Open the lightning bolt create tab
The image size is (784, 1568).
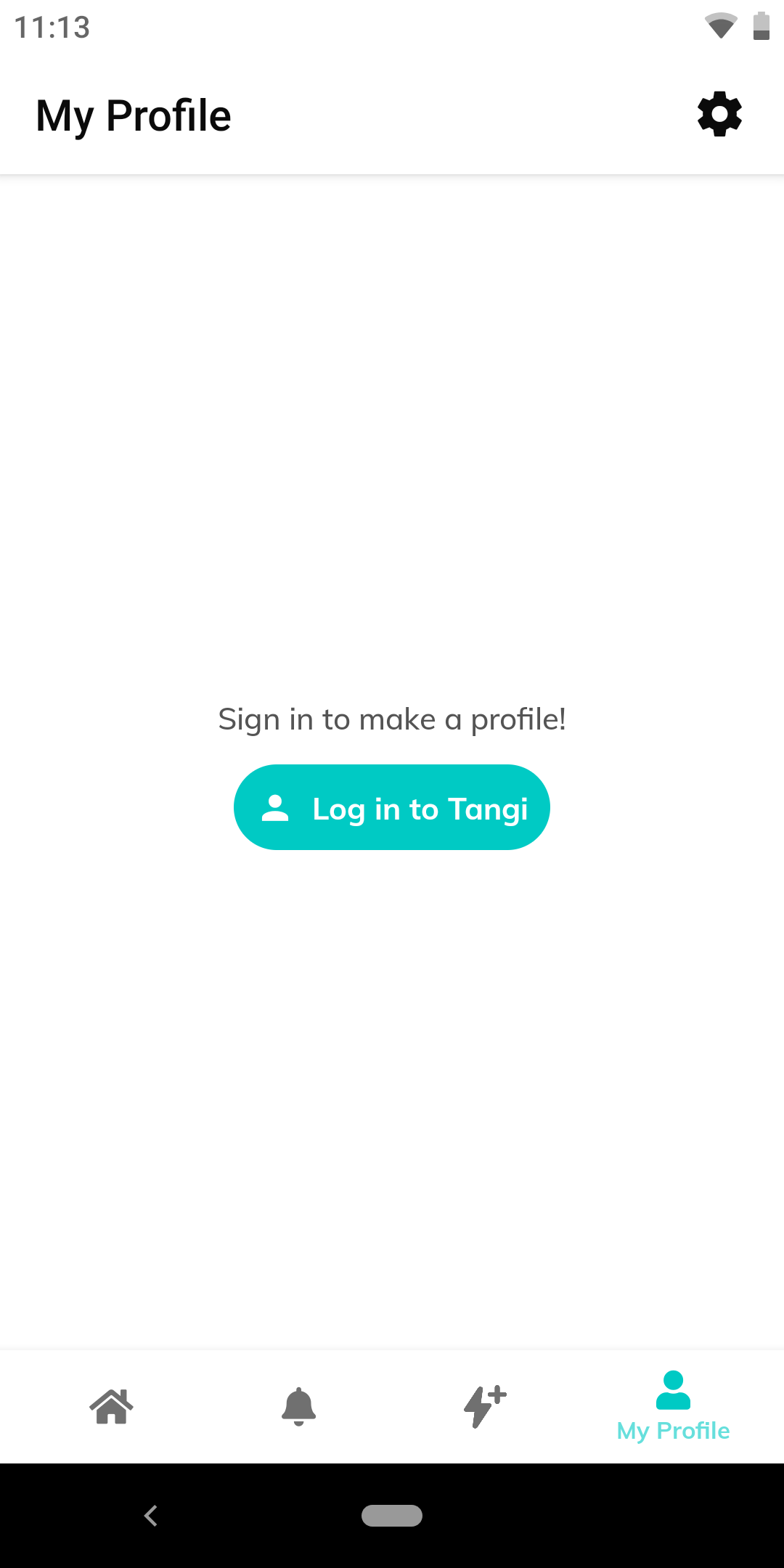485,1407
